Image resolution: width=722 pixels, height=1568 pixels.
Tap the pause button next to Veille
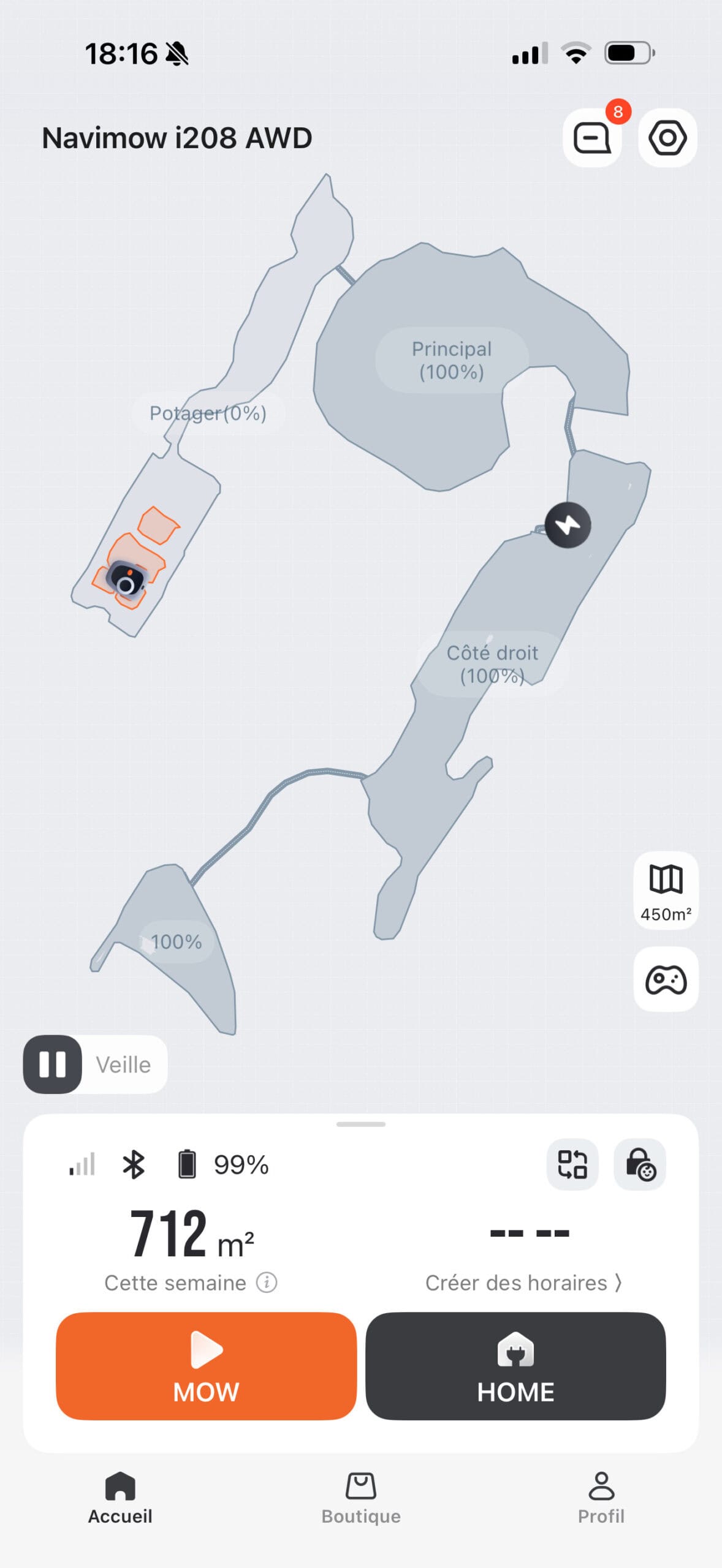pos(53,1065)
